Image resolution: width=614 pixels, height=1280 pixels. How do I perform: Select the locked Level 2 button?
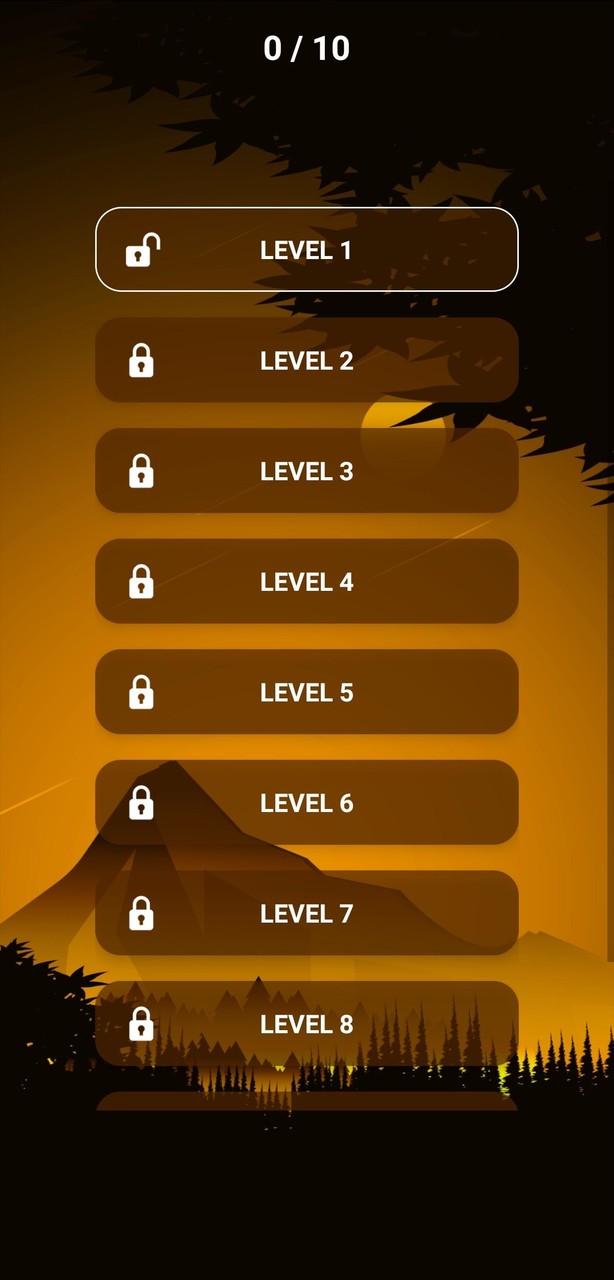[306, 360]
